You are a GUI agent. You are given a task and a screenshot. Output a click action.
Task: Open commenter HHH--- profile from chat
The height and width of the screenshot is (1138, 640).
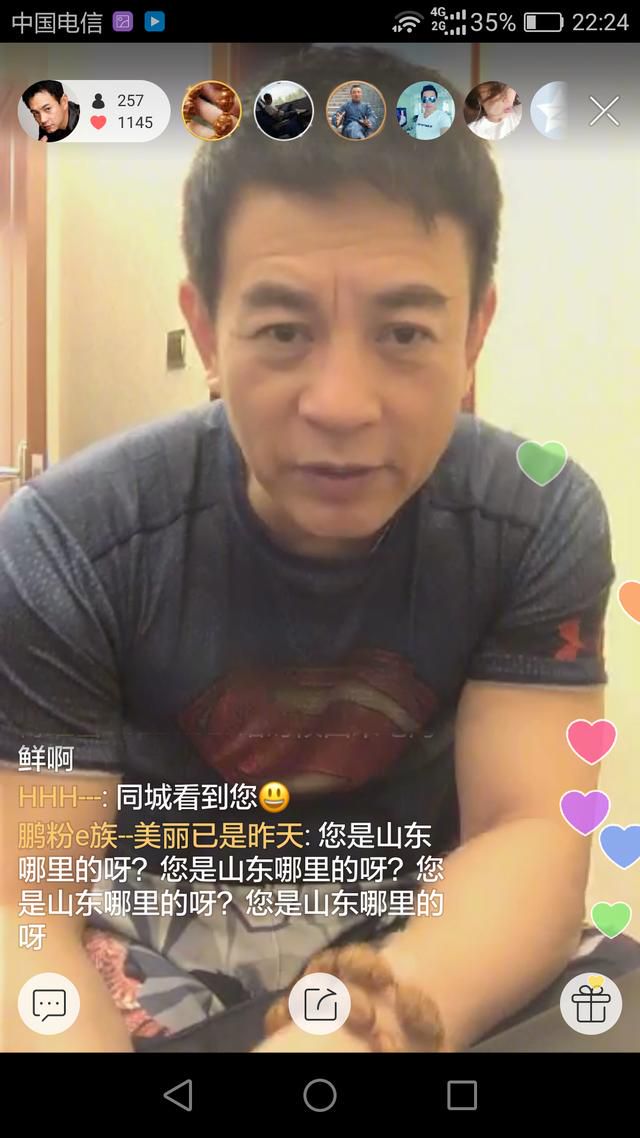click(62, 797)
